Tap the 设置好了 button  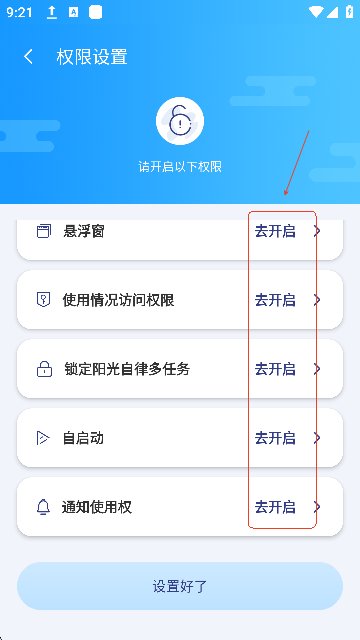[180, 586]
